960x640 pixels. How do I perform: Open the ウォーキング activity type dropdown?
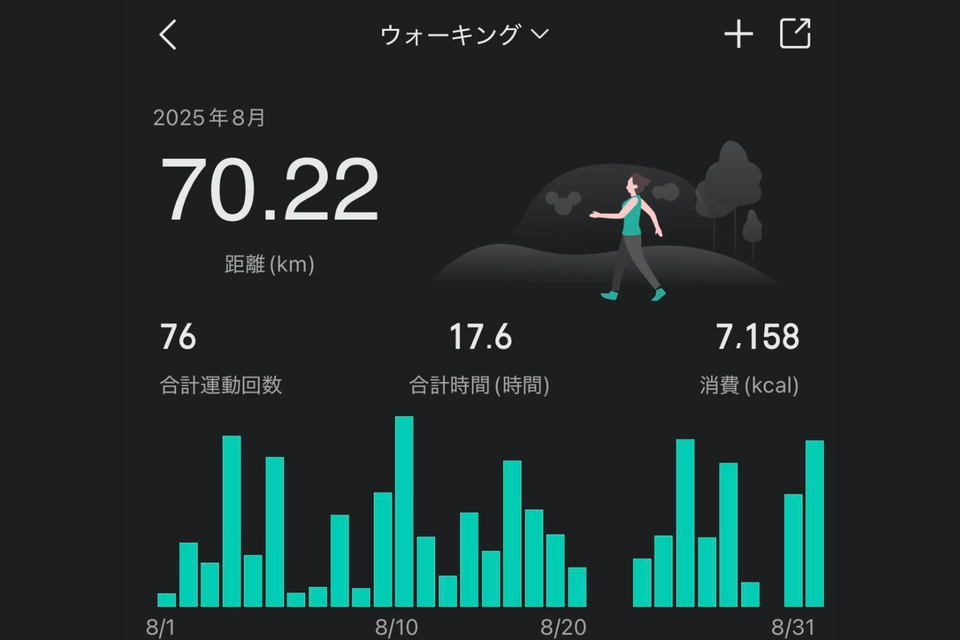[x=464, y=35]
